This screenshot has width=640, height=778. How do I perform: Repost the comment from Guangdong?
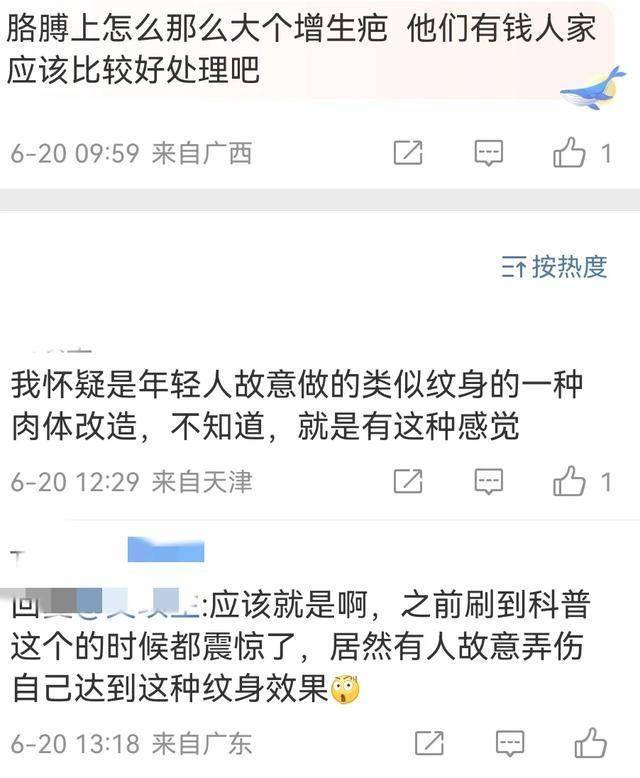click(x=429, y=743)
